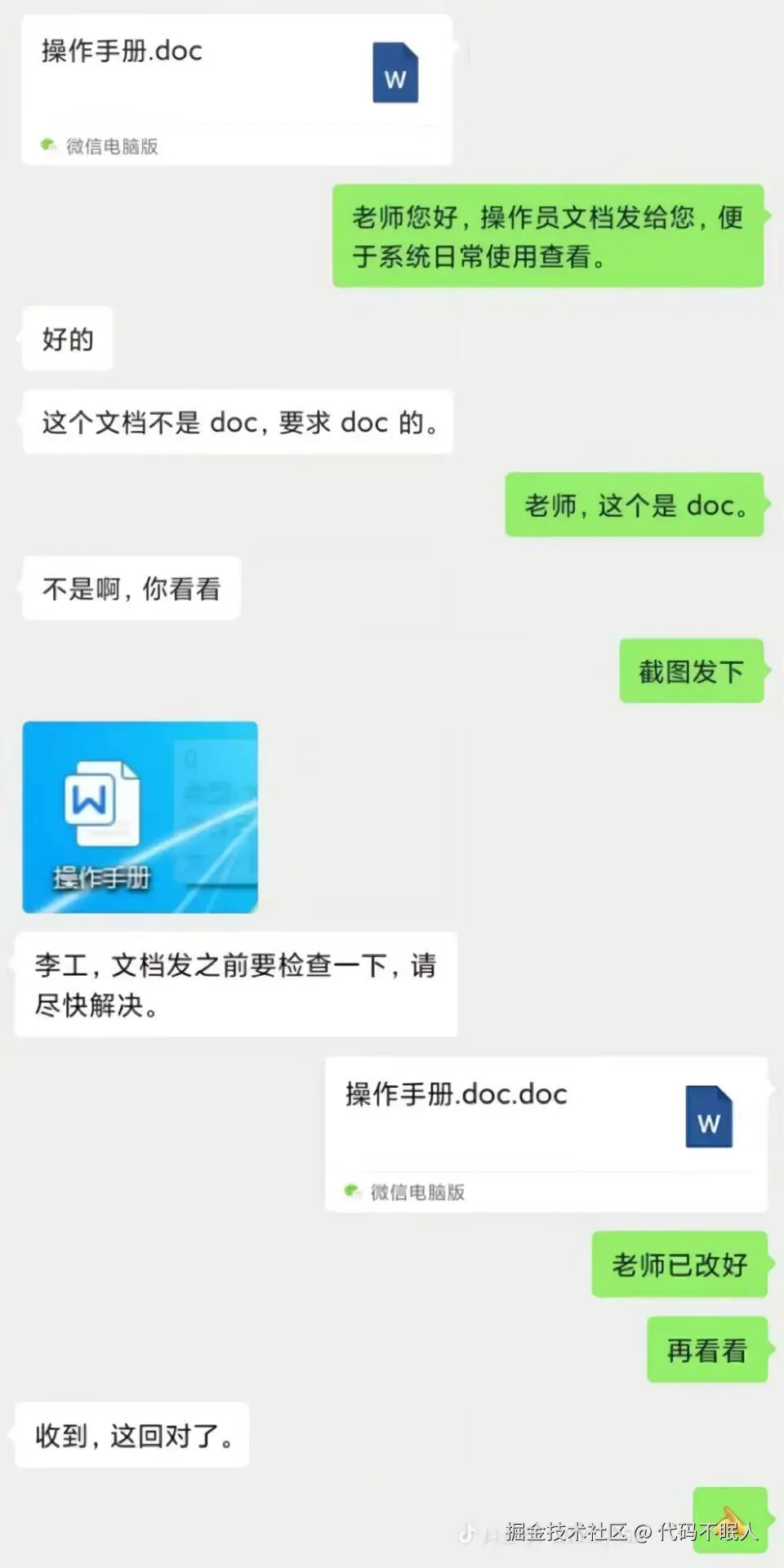View the desktop screenshot thumbnail

140,817
